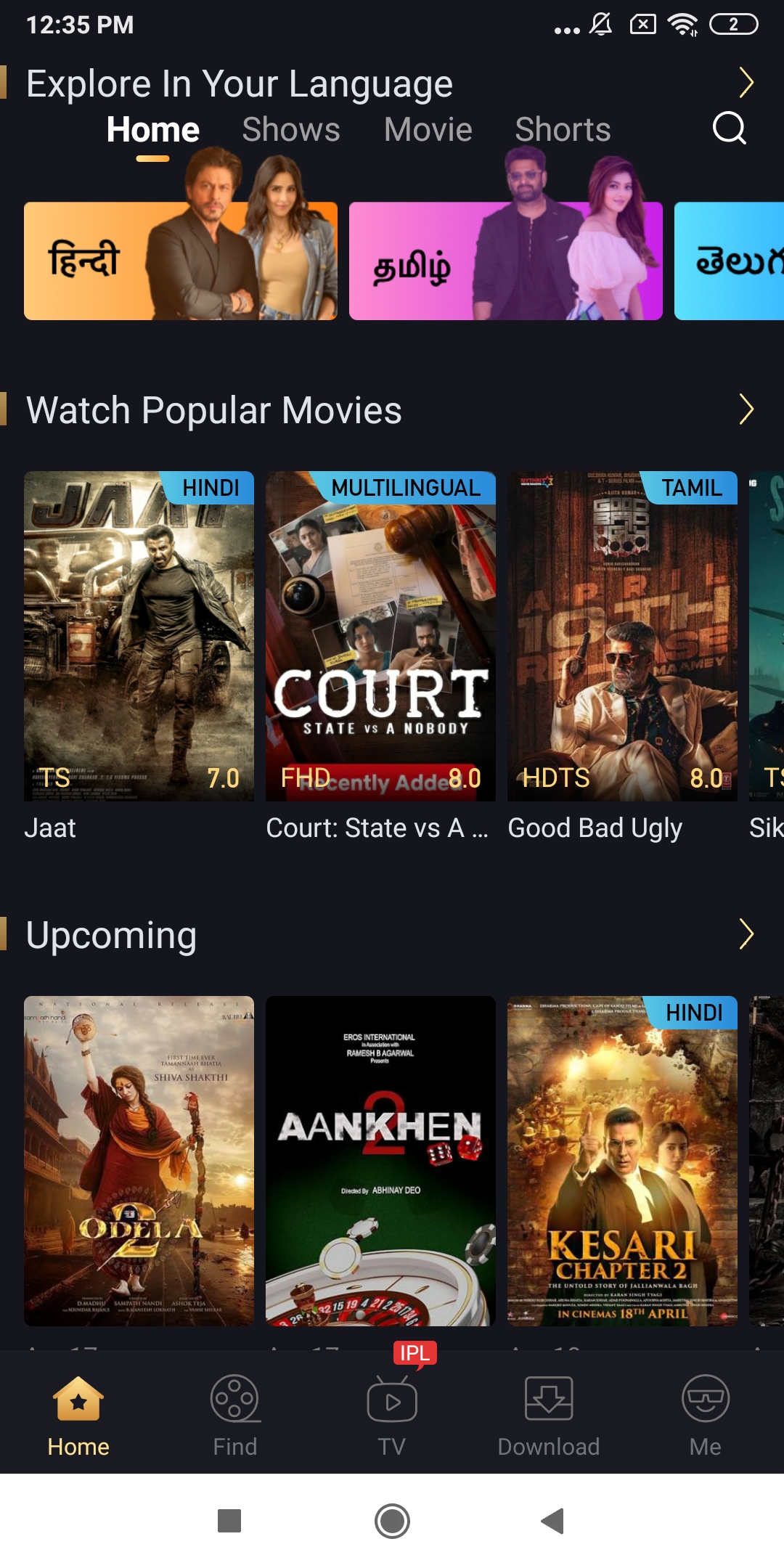Expand the Upcoming section
Viewport: 784px width, 1568px height.
coord(746,934)
